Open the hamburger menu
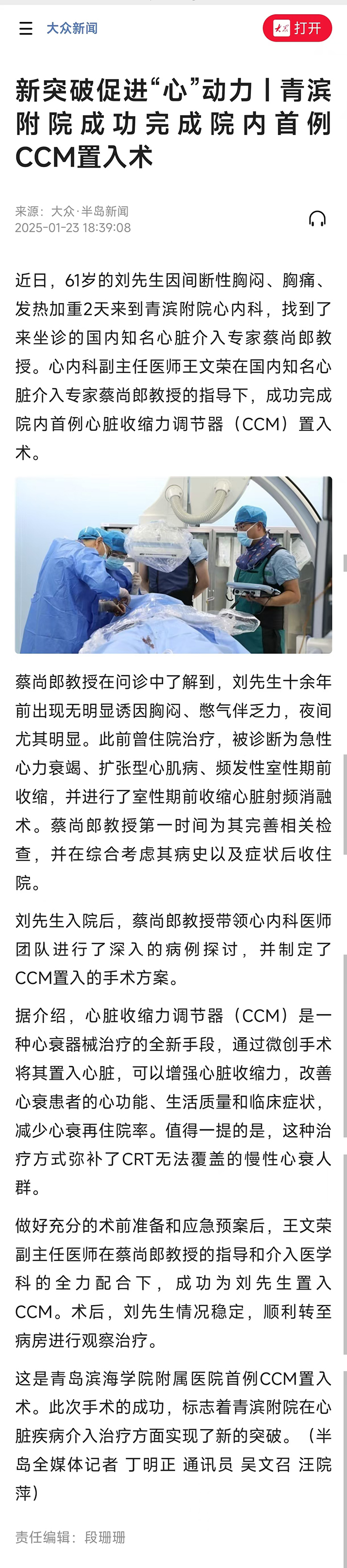The width and height of the screenshot is (347, 1568). pos(26,29)
